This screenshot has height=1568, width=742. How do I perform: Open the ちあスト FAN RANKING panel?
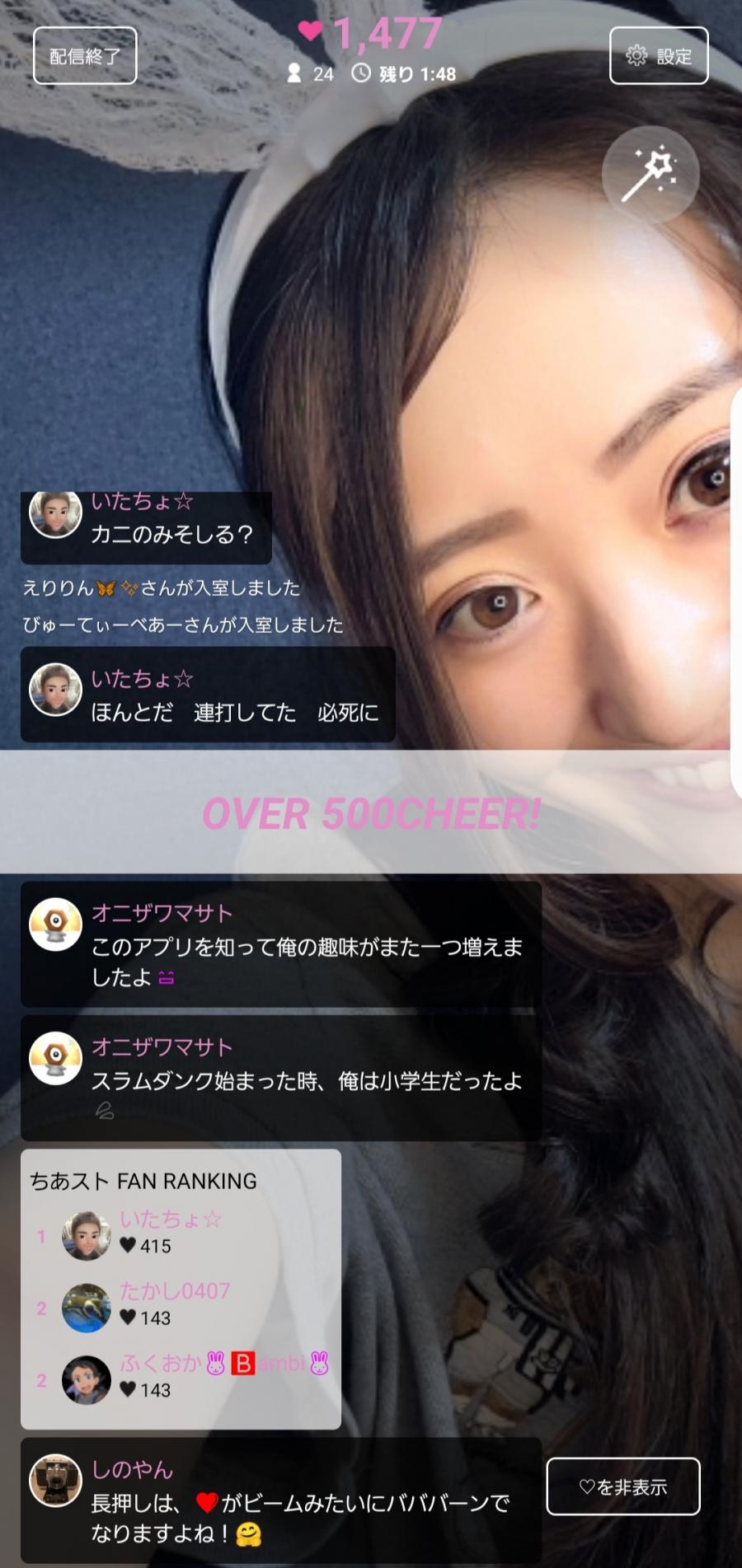(143, 1181)
